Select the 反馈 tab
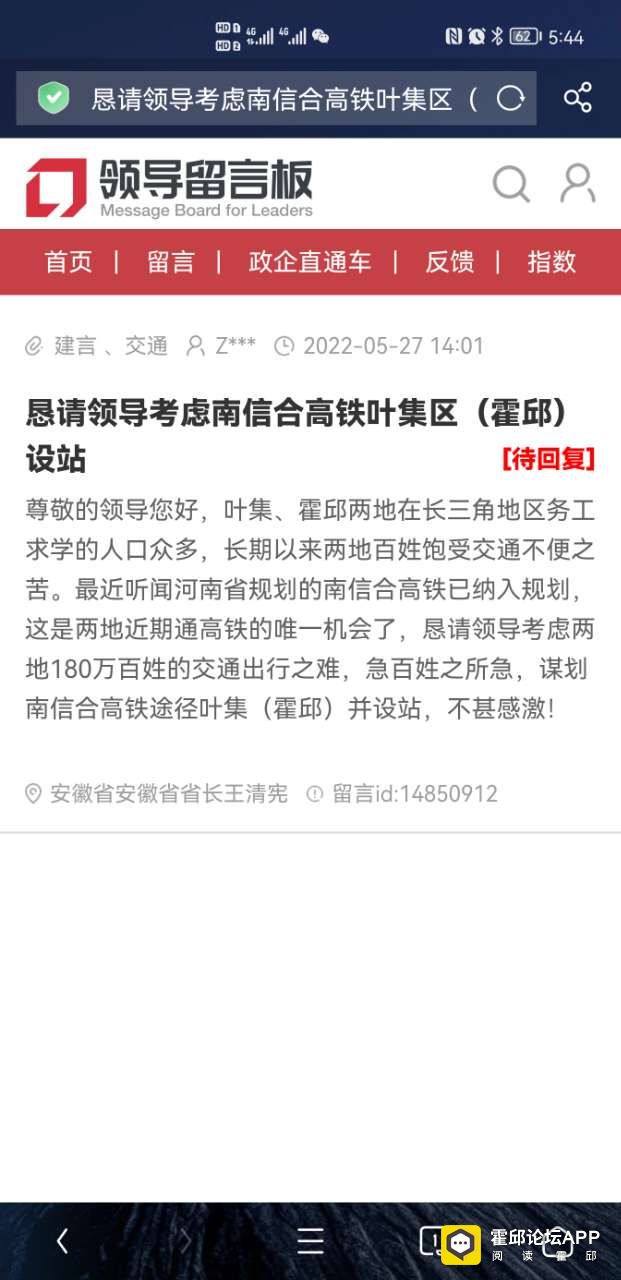Screen dimensions: 621x1280 [449, 262]
